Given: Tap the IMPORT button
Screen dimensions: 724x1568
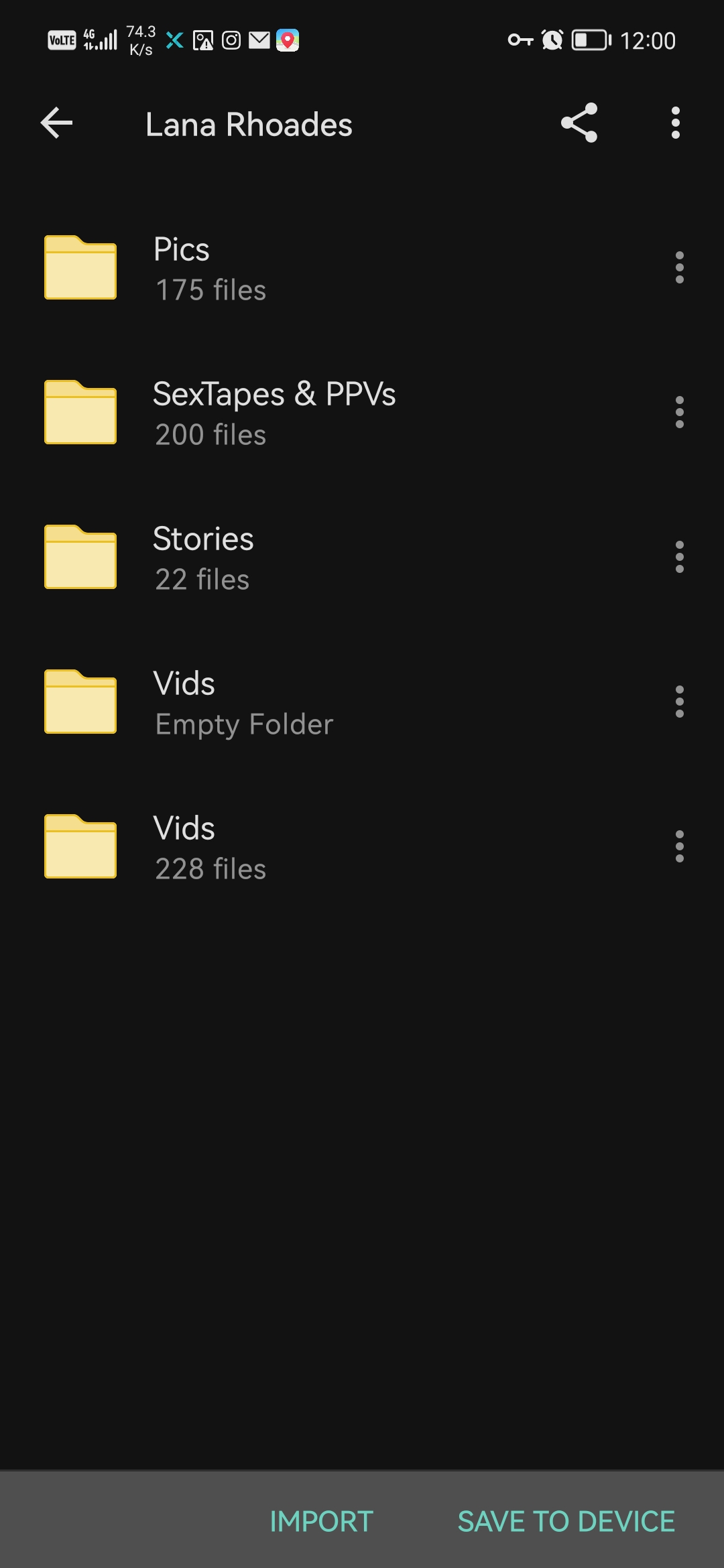Looking at the screenshot, I should (x=321, y=1521).
